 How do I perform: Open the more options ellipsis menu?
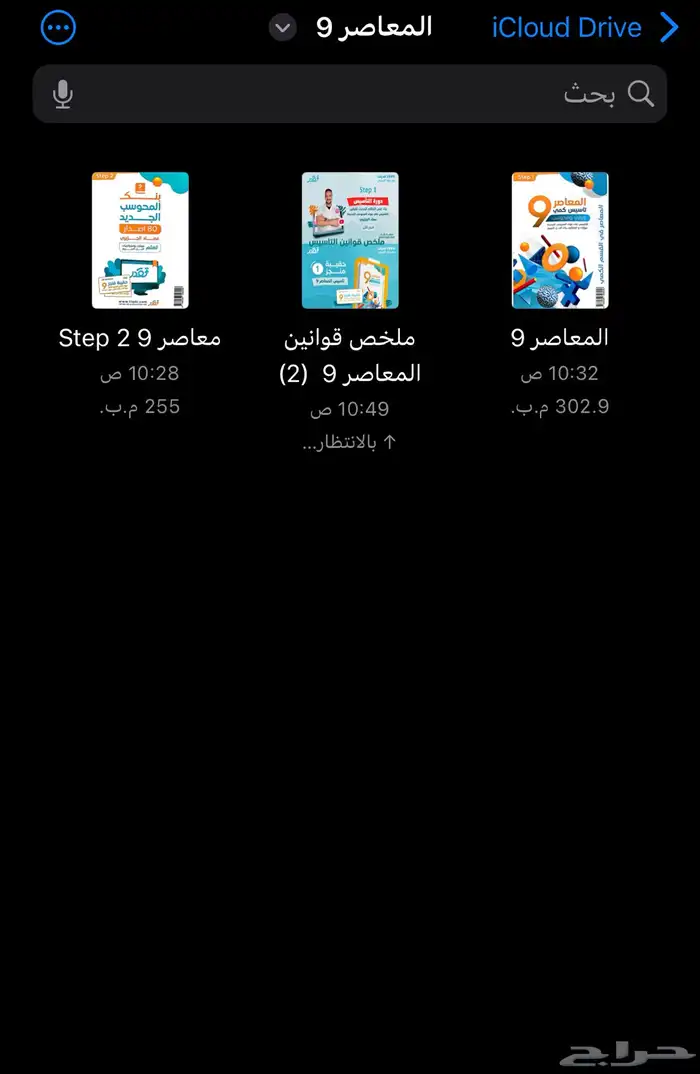tap(58, 27)
